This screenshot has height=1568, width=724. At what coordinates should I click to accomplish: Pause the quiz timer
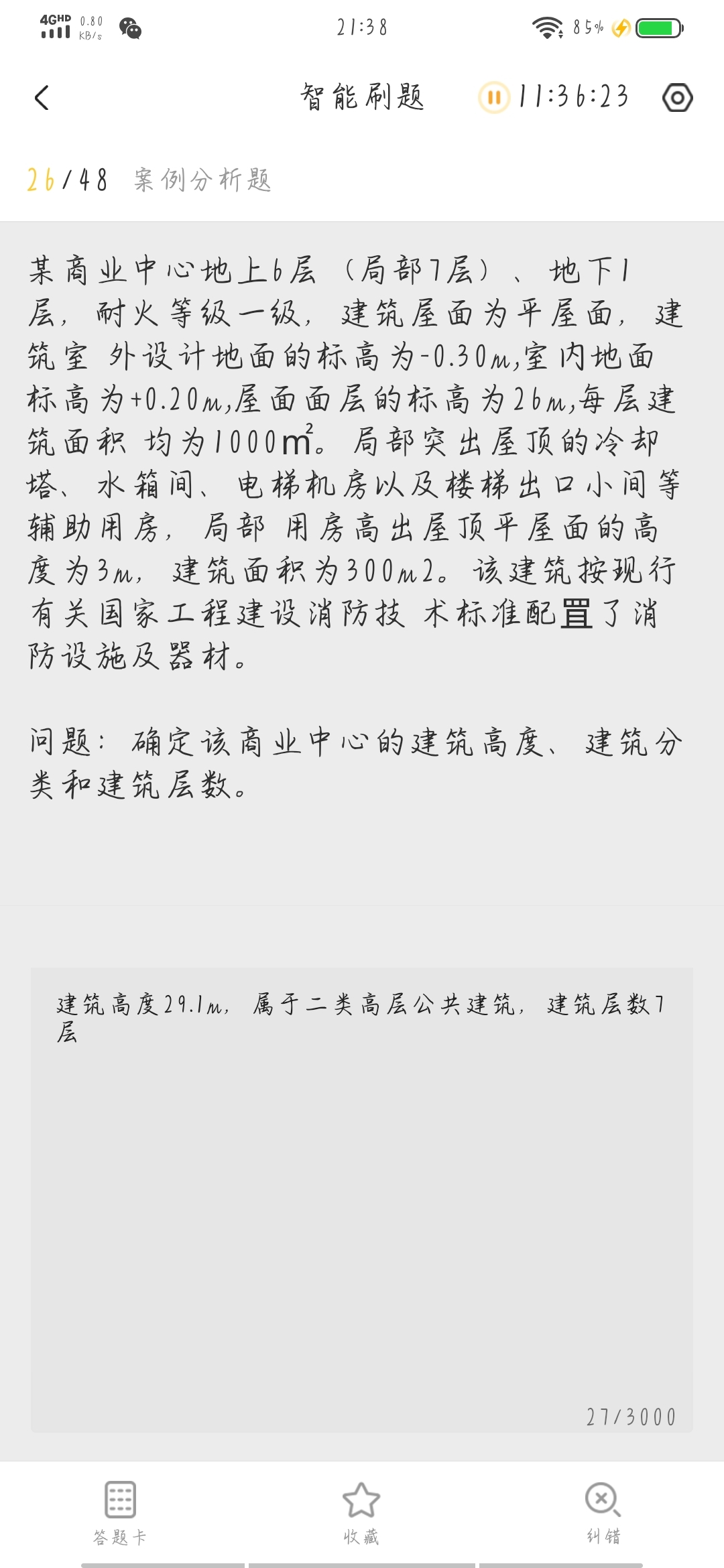(493, 98)
